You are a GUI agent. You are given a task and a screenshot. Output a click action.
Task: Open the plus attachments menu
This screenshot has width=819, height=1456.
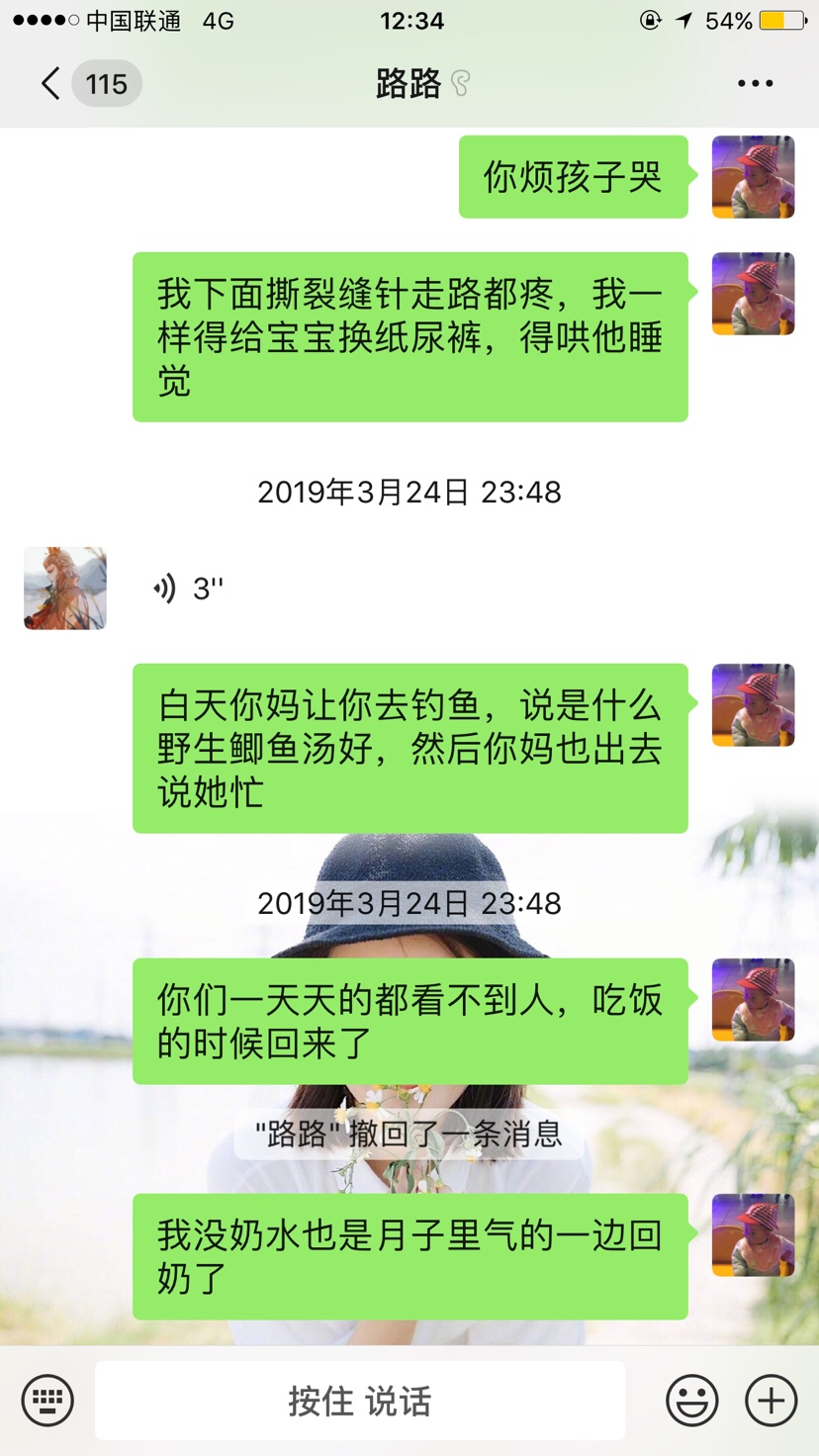point(771,1401)
